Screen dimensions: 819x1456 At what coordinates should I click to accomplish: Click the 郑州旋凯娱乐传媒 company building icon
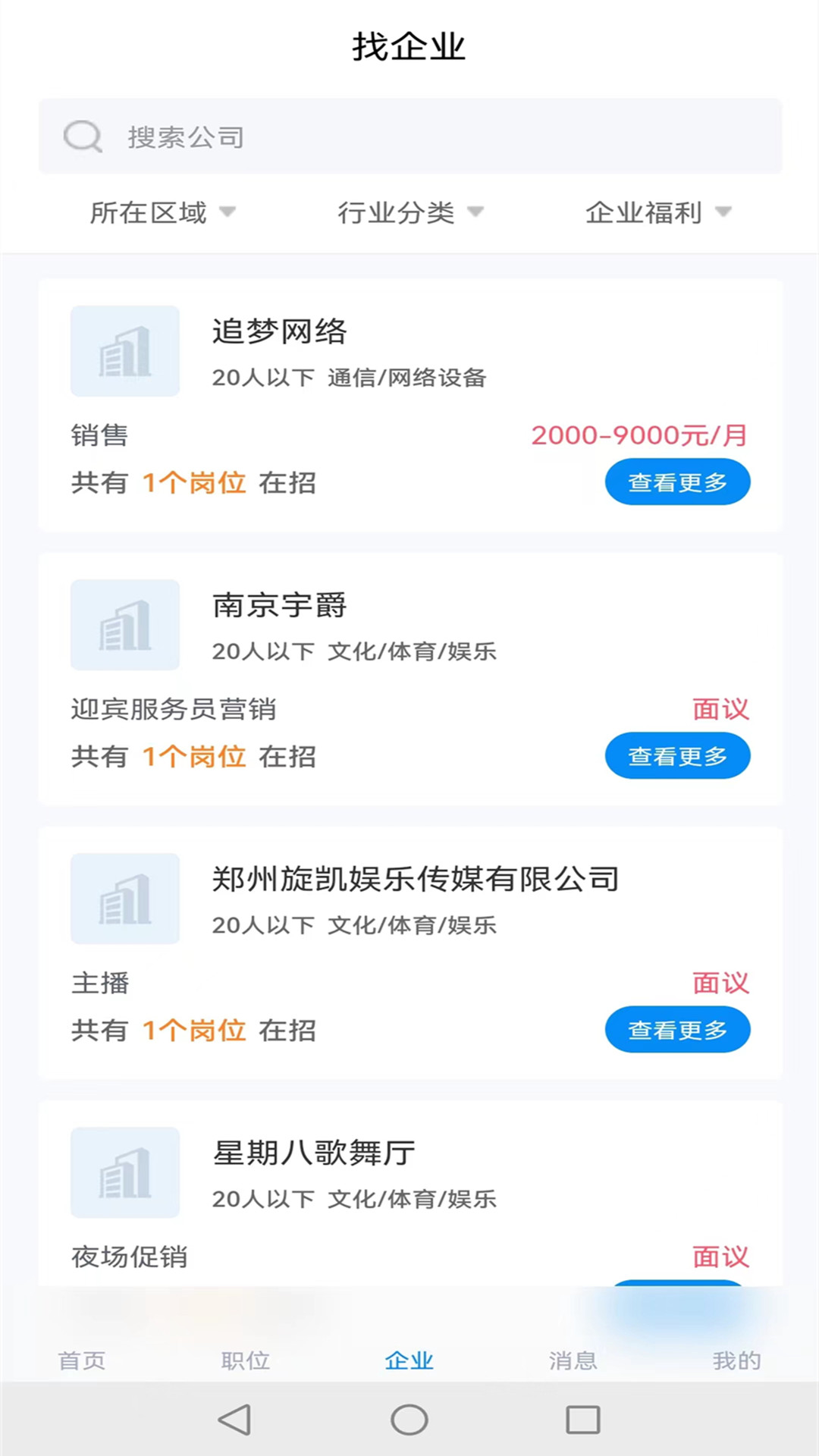(124, 899)
